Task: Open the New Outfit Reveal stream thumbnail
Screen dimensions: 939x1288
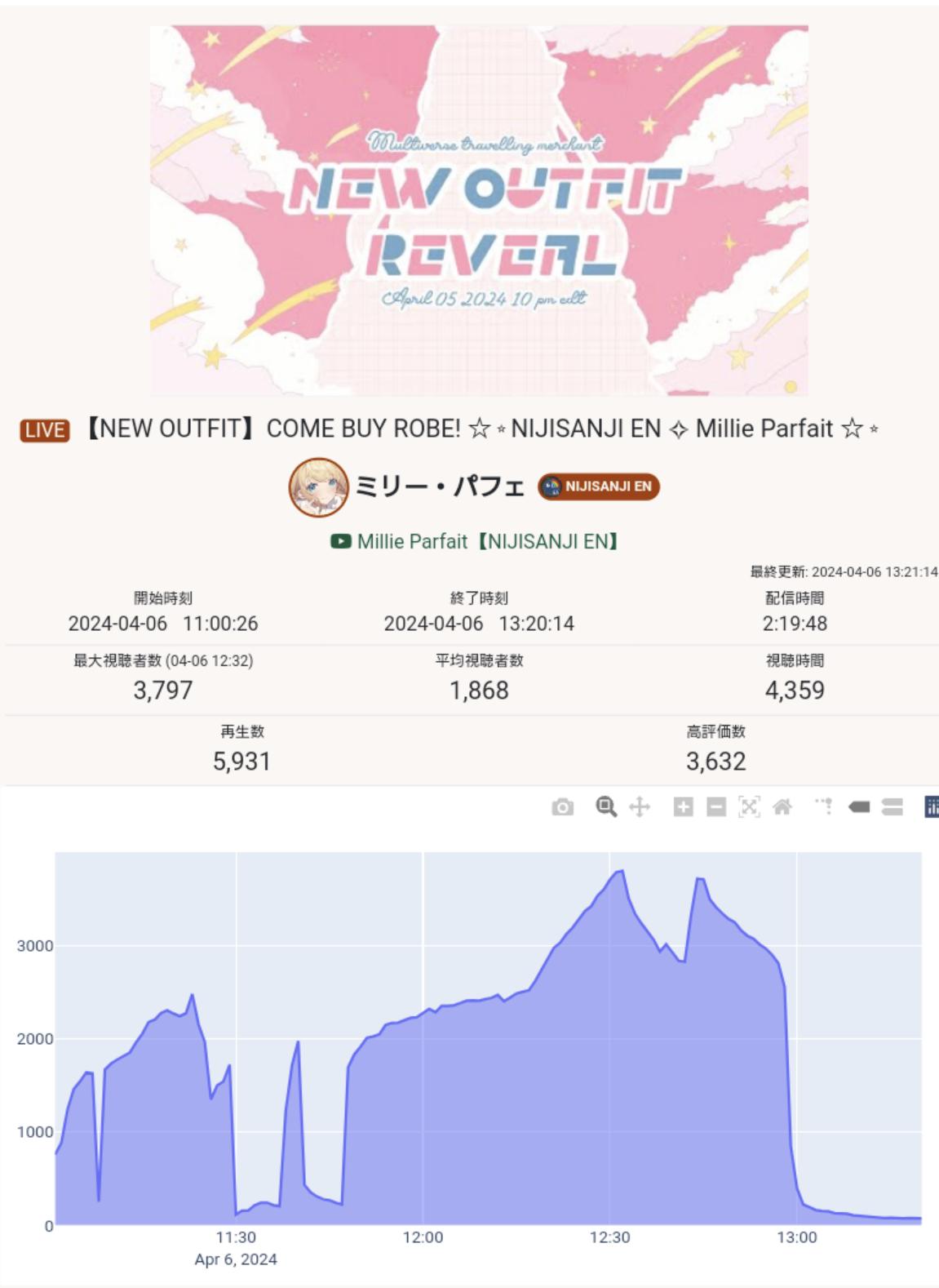Action: (479, 211)
